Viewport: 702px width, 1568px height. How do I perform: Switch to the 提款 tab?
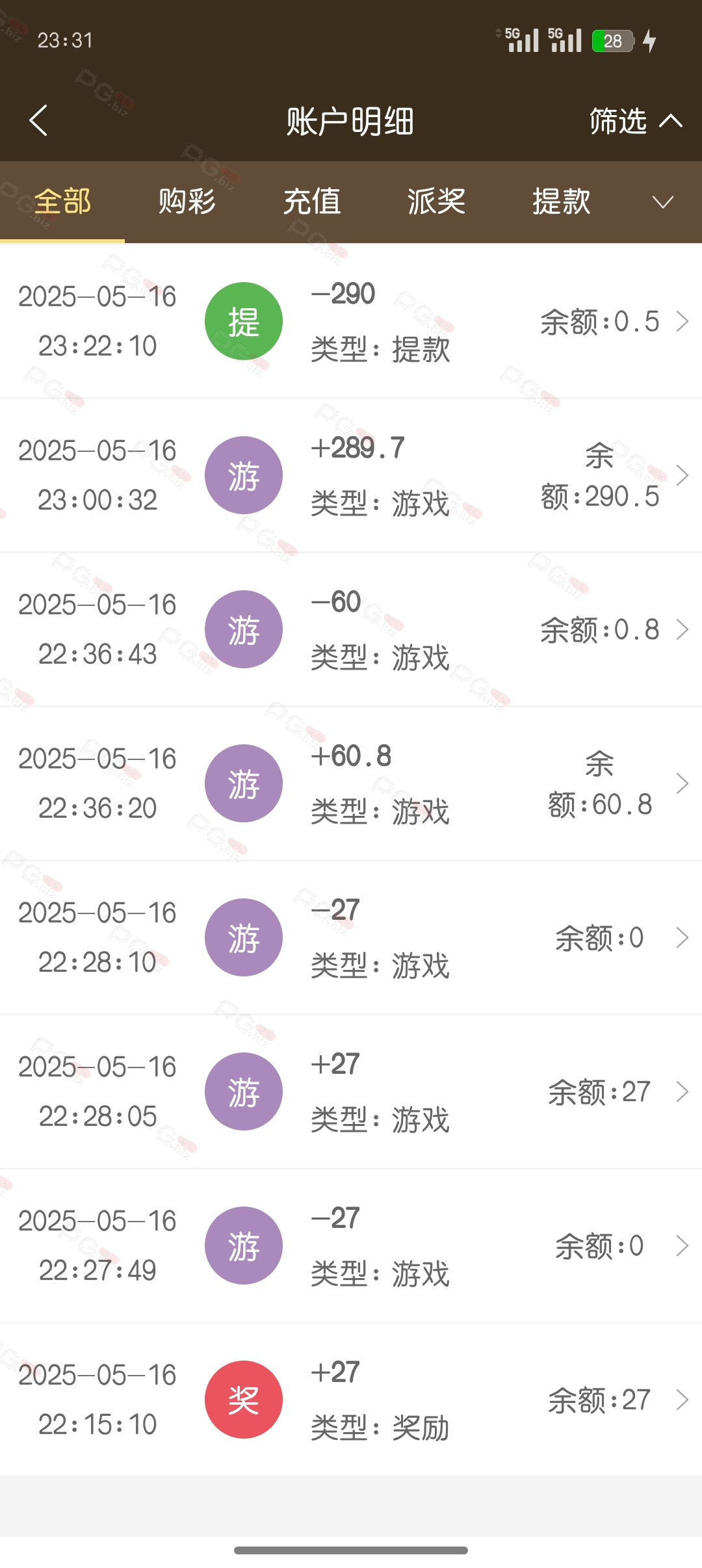pyautogui.click(x=562, y=202)
